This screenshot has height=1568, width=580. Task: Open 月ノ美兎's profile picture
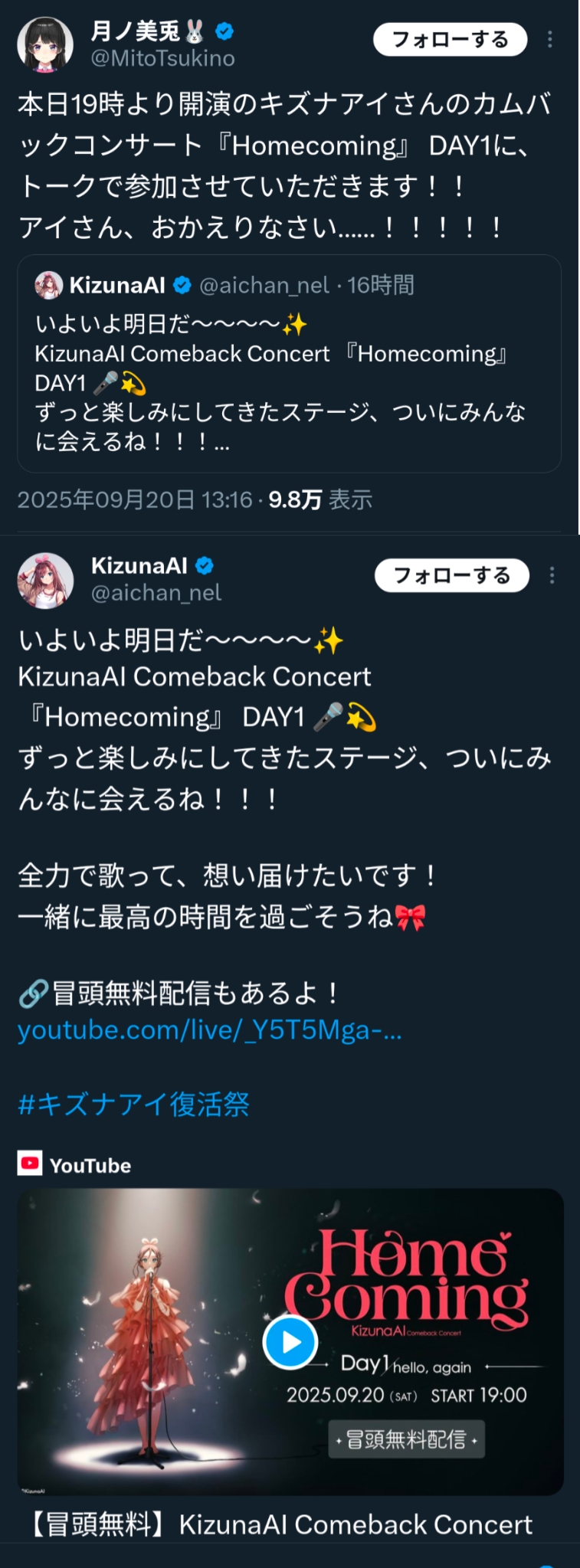click(x=45, y=45)
